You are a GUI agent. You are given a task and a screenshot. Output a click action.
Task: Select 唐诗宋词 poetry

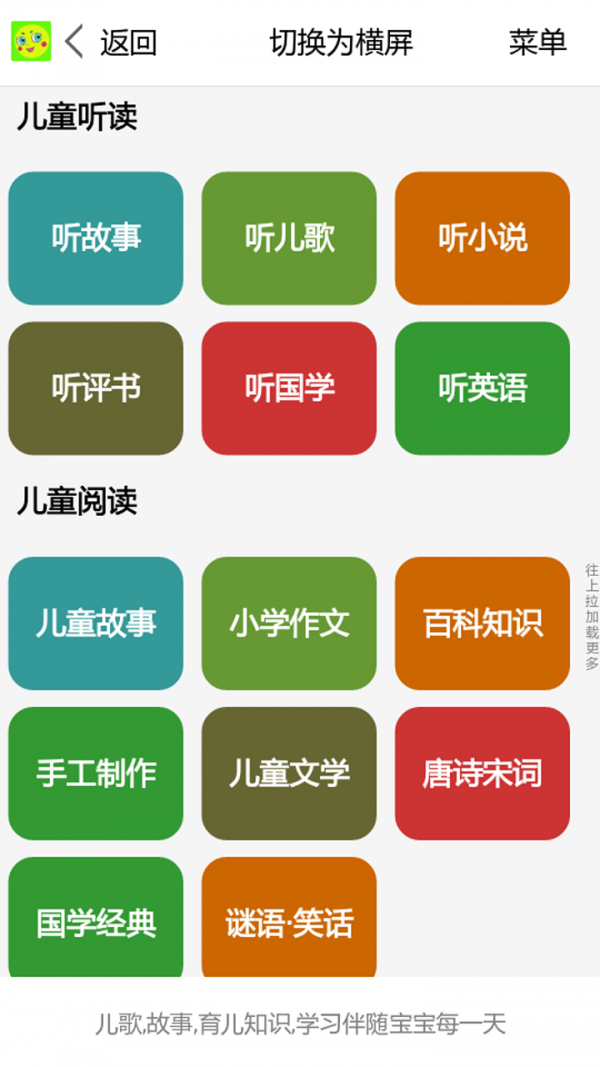(x=482, y=773)
